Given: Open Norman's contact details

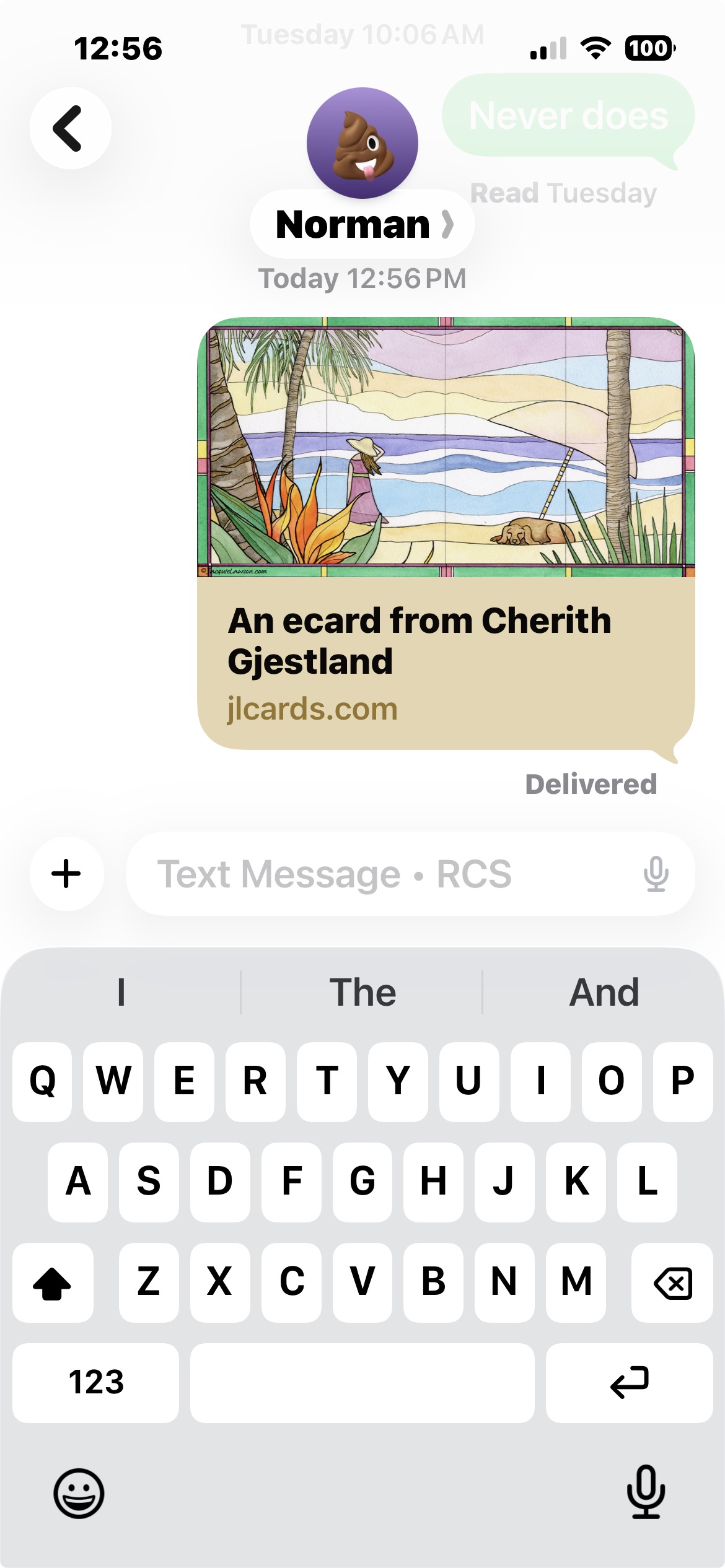Looking at the screenshot, I should pos(362,224).
